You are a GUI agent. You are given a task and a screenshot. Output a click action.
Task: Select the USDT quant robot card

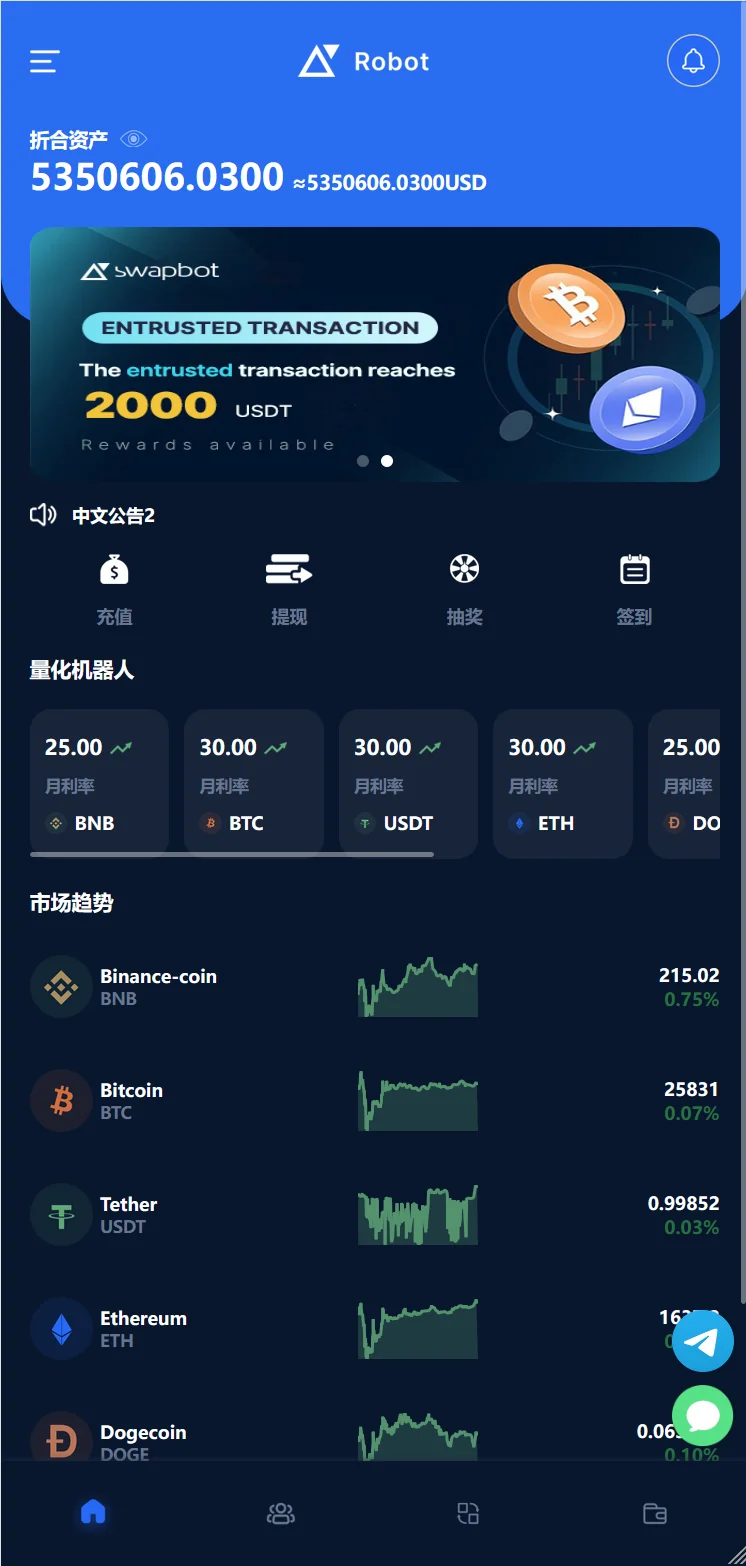(x=408, y=783)
